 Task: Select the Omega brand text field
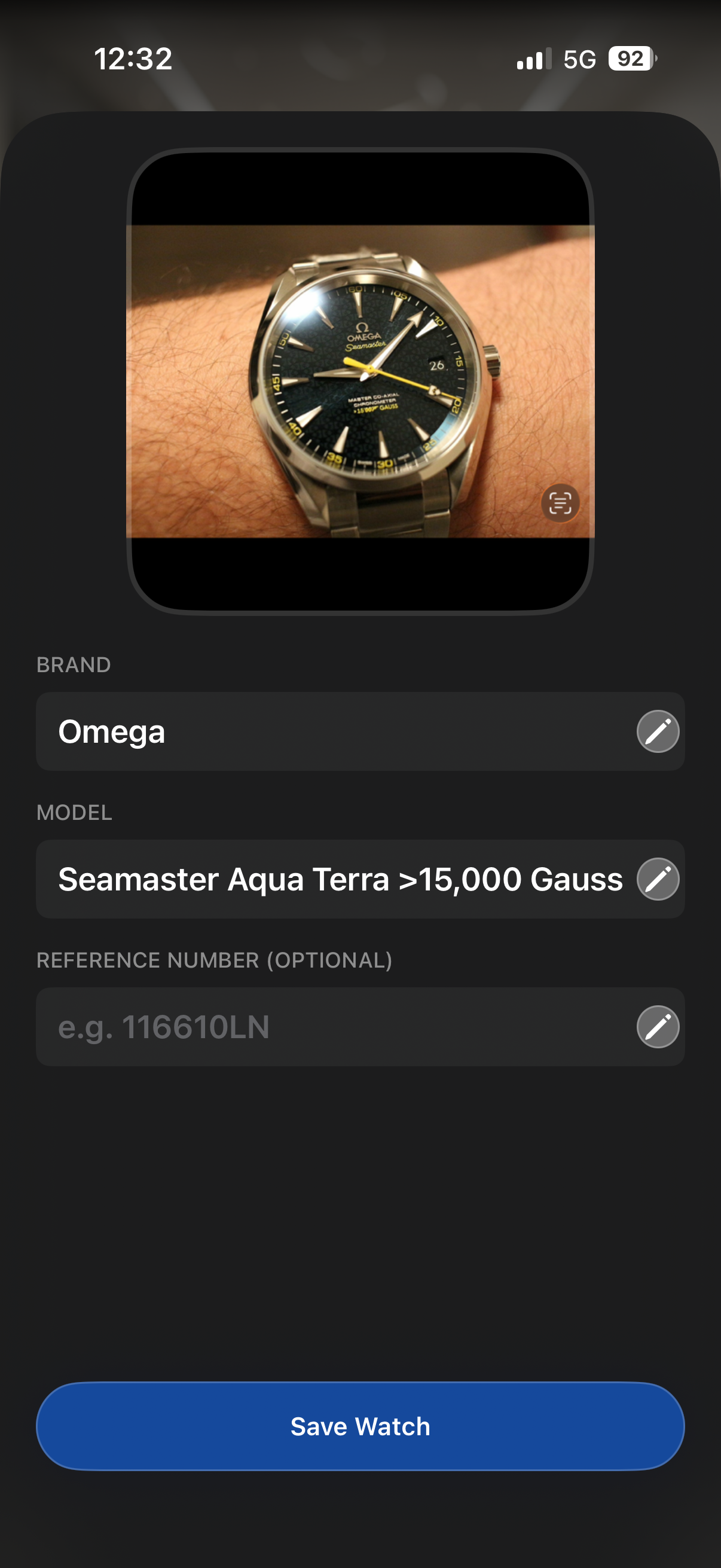point(329,731)
